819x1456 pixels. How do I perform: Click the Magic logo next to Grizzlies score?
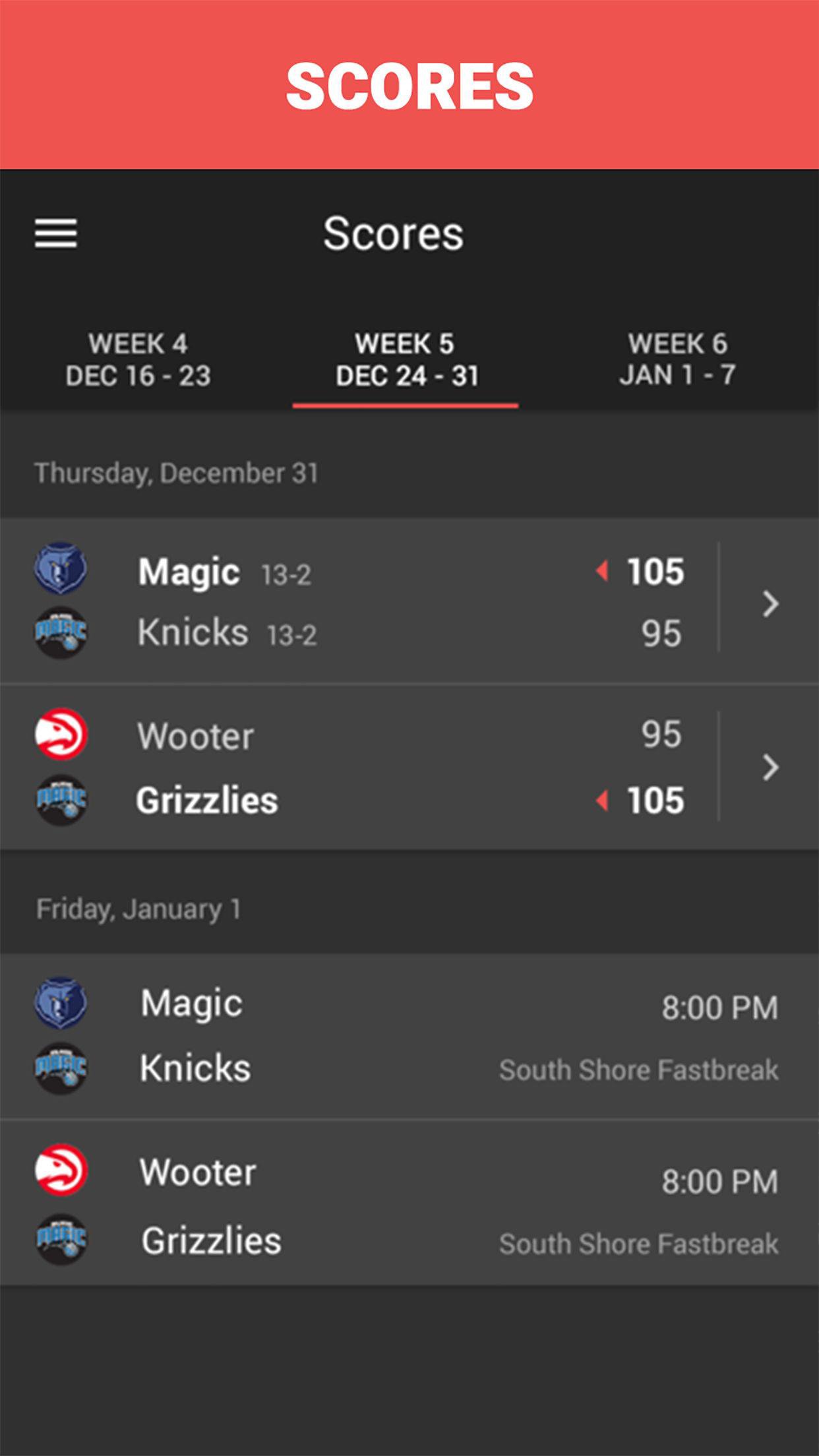point(61,800)
